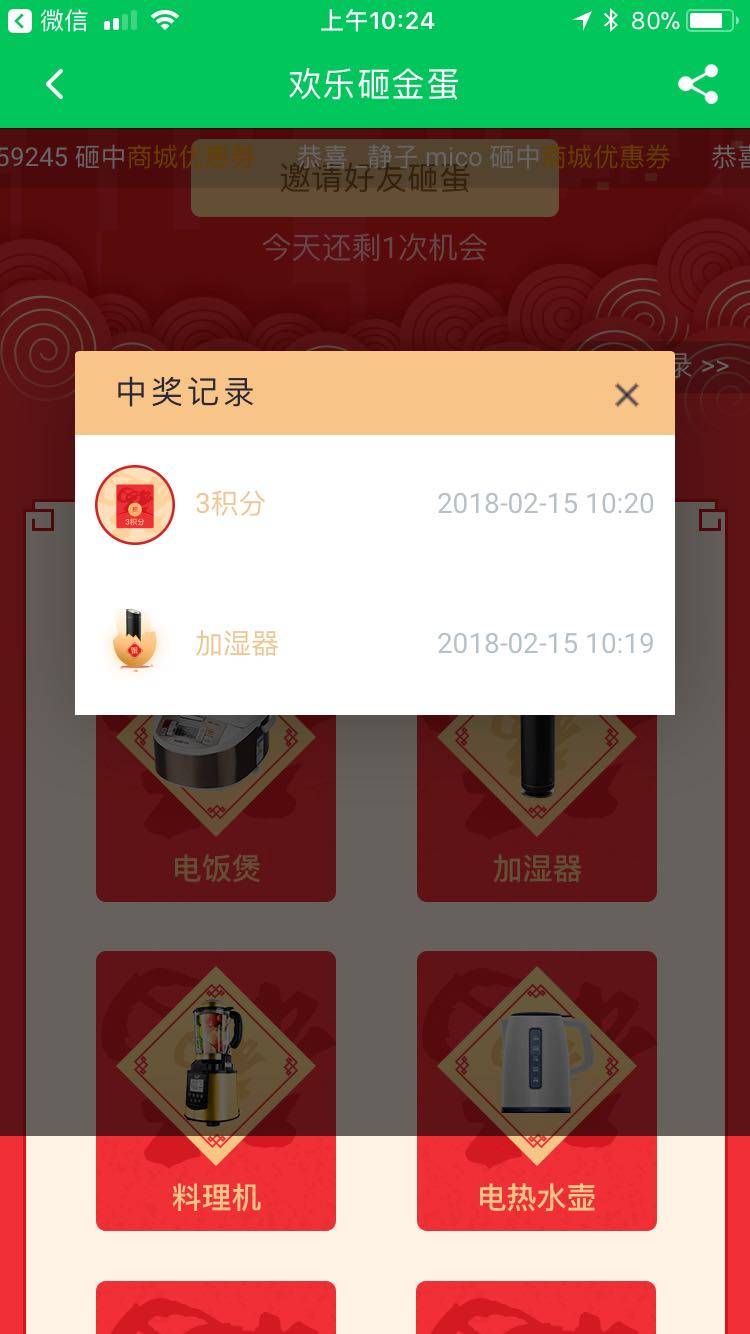Go back from 欢乐砸金蛋 page
Screen dimensions: 750x1334
pos(55,85)
